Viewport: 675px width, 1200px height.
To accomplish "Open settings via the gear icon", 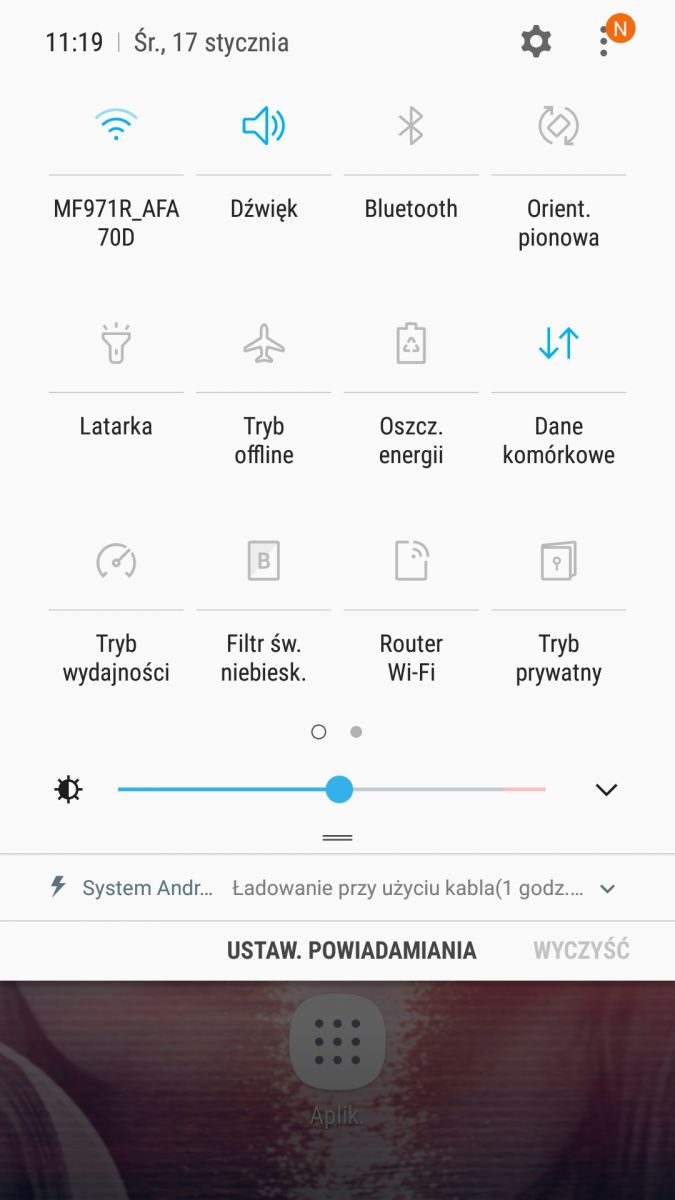I will click(536, 42).
